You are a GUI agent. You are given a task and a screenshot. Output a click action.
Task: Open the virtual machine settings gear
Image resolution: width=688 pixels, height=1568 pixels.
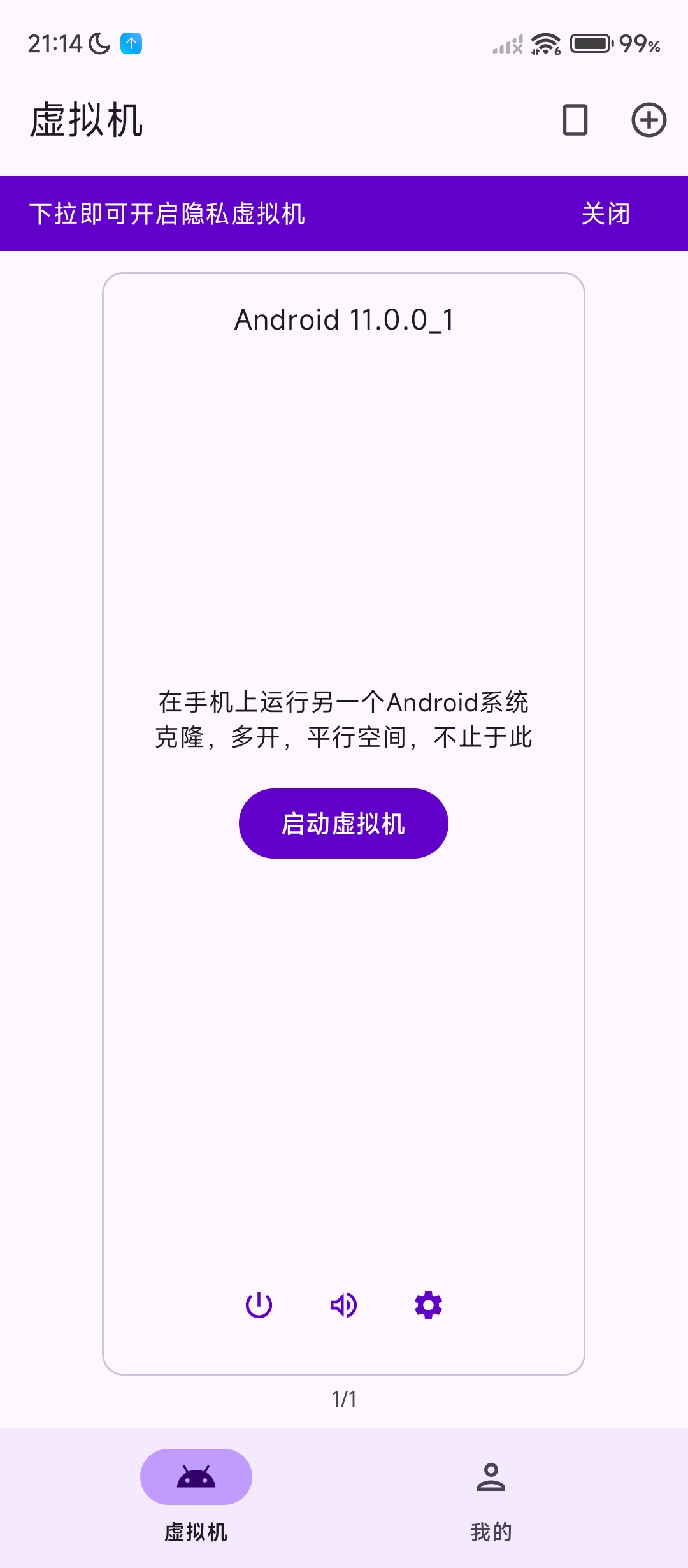point(428,1305)
